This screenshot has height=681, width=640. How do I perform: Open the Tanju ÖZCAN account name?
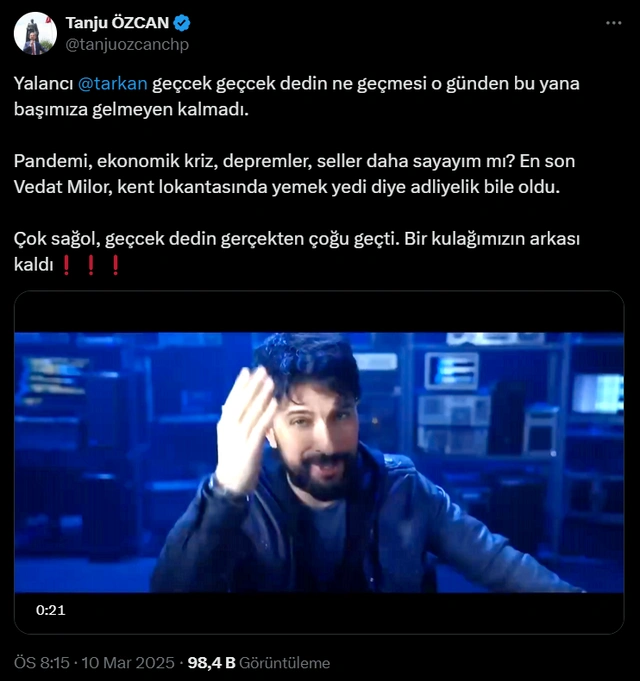(116, 23)
